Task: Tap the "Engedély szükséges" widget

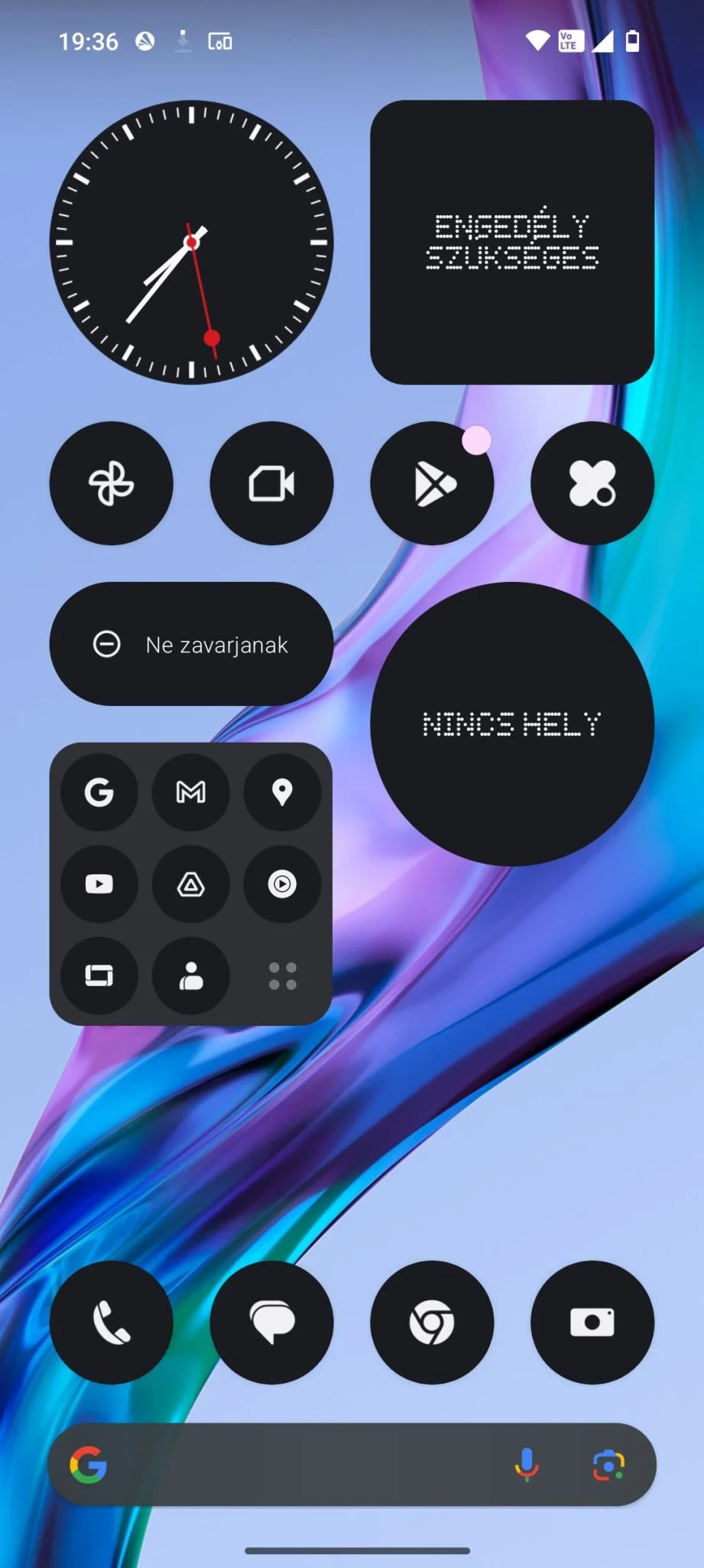Action: (512, 242)
